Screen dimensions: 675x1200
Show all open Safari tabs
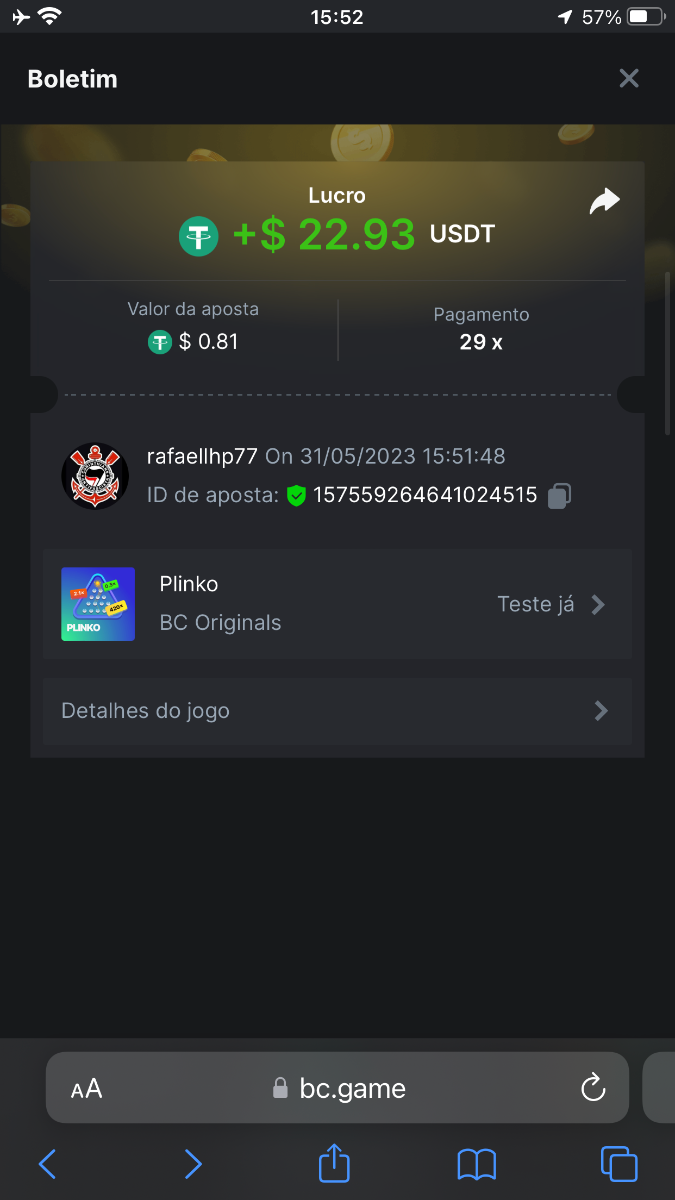[x=619, y=1163]
